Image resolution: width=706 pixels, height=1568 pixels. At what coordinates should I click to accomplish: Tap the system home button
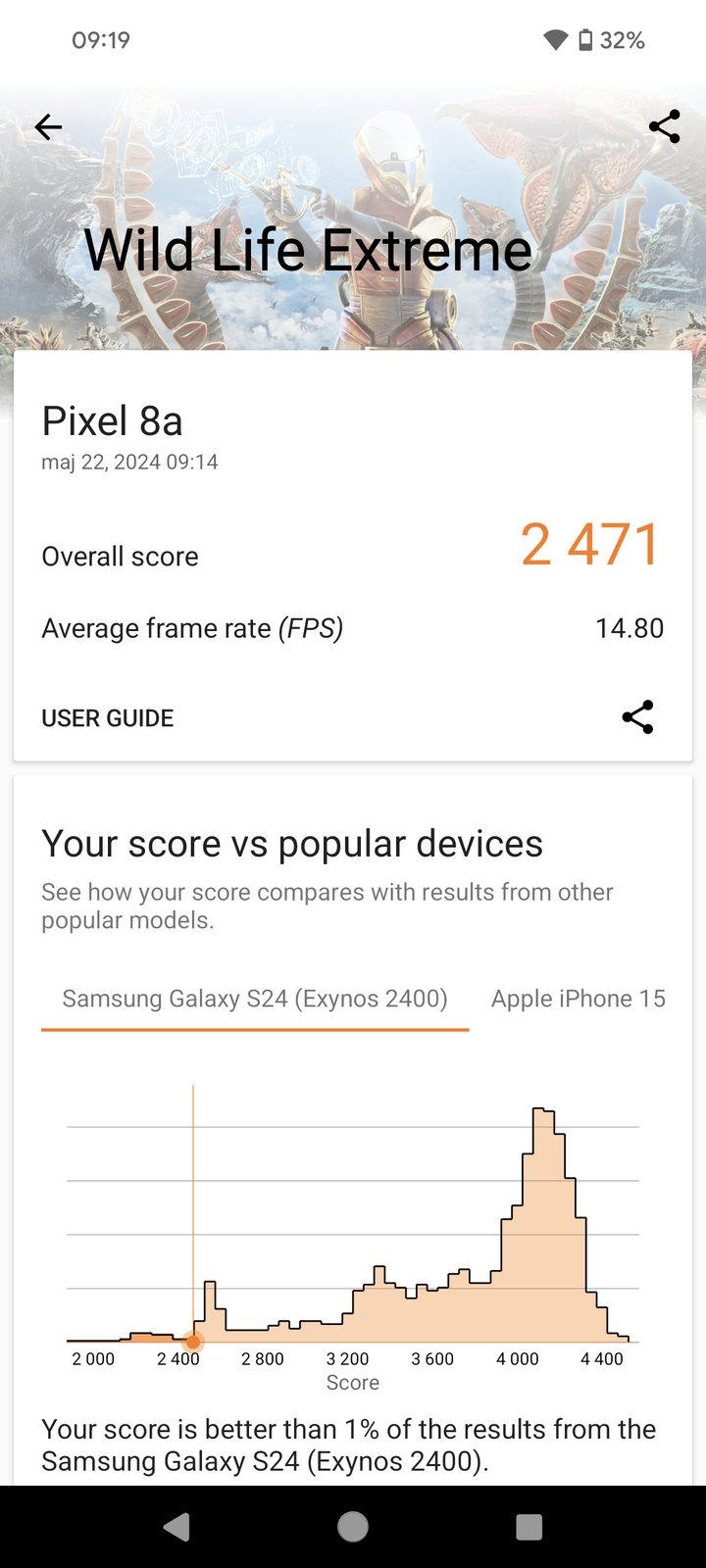[353, 1526]
